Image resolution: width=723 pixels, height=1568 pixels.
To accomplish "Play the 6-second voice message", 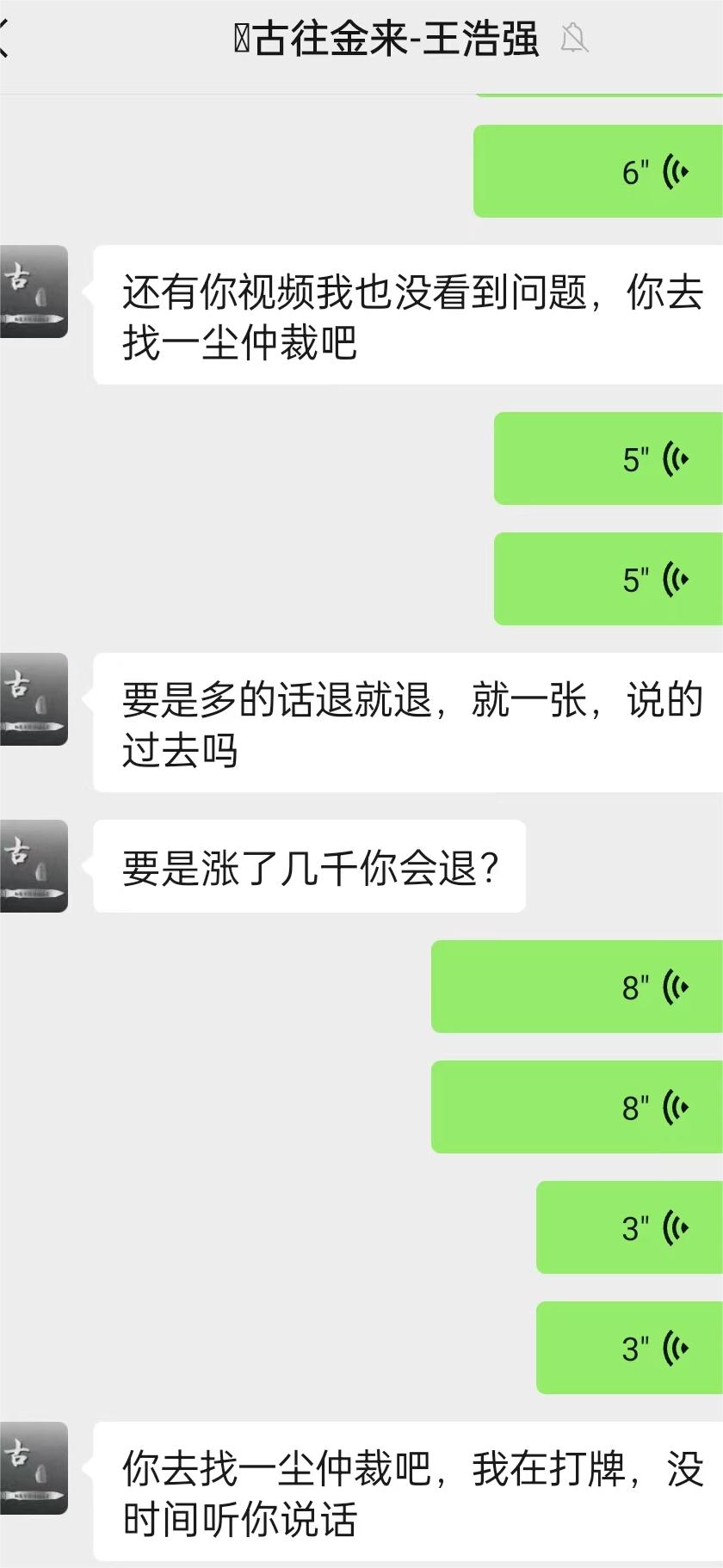I will click(x=598, y=171).
